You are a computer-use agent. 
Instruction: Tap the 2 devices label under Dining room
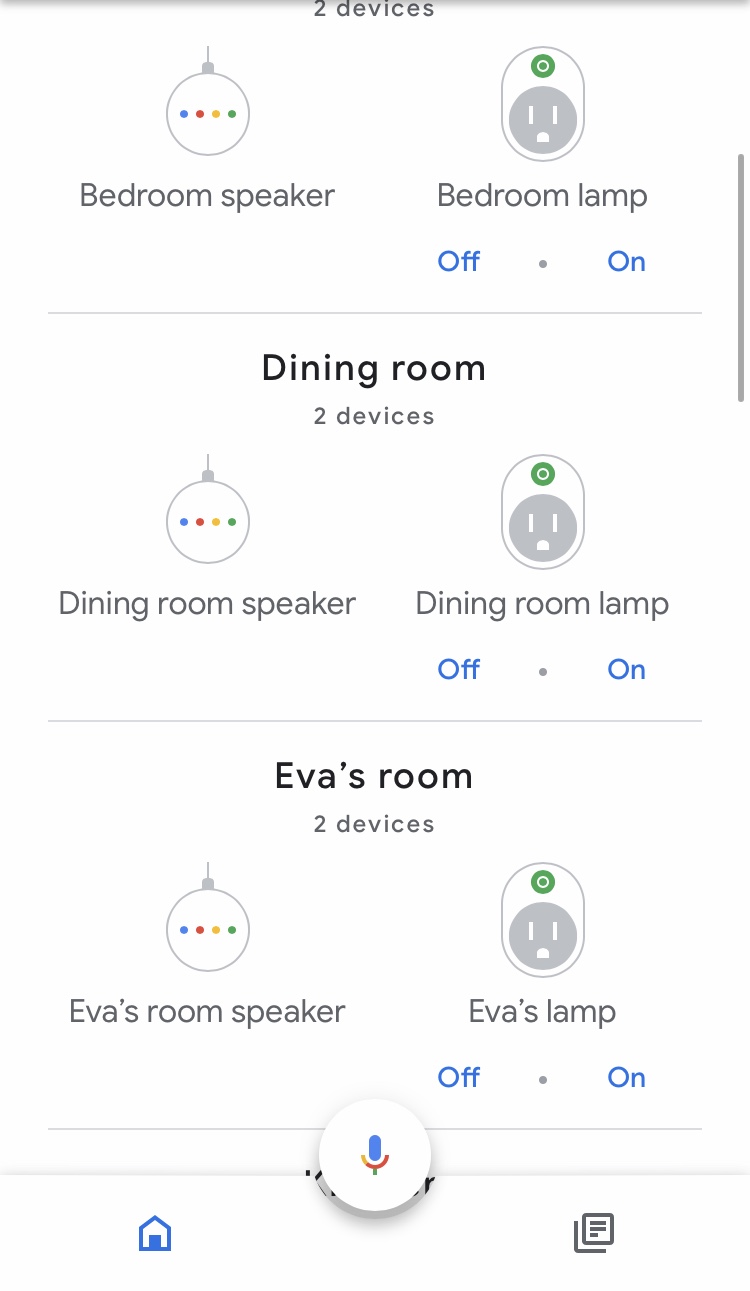click(374, 416)
